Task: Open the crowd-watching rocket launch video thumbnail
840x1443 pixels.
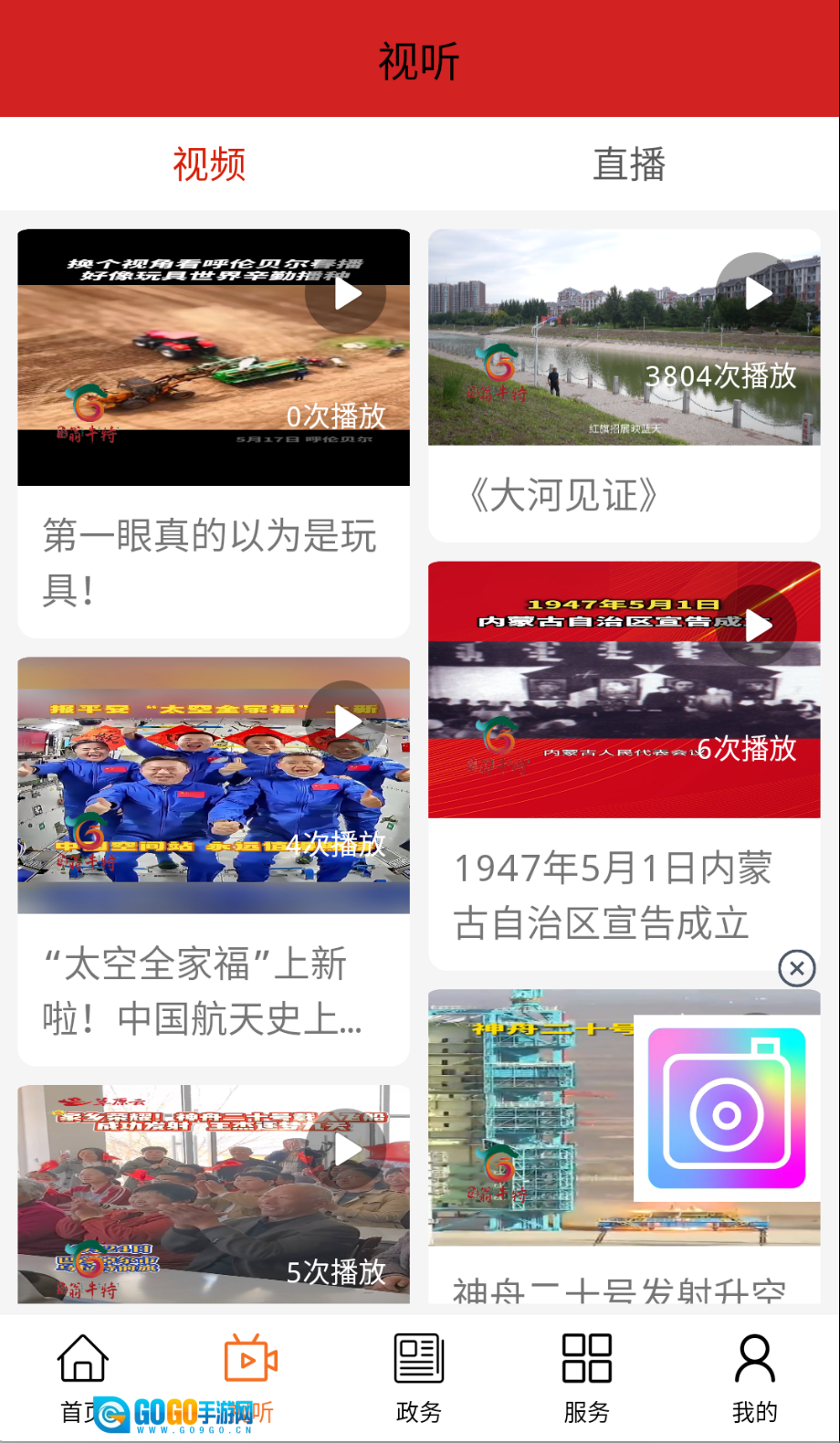Action: tap(214, 1194)
